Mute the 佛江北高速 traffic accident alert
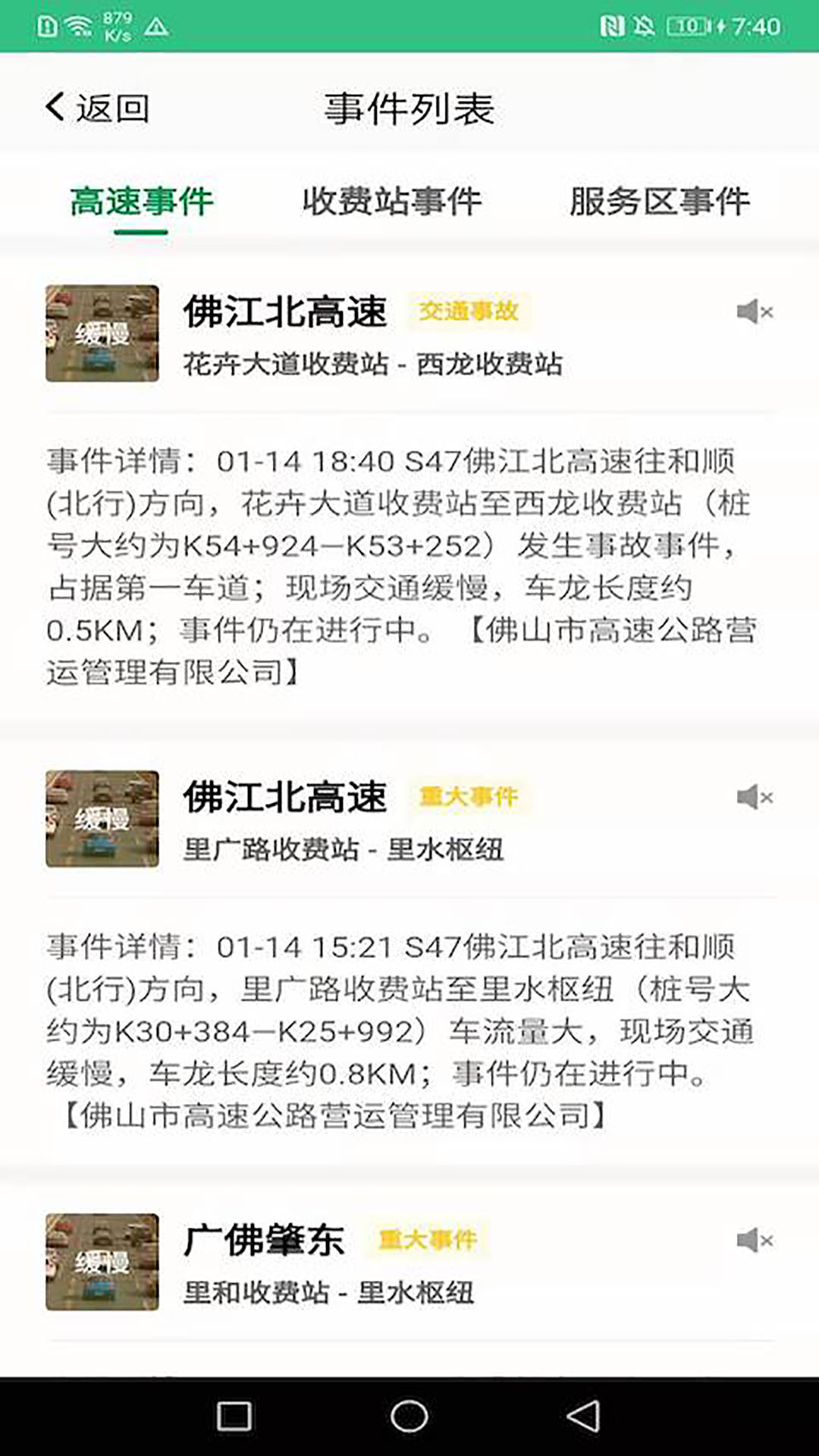This screenshot has width=819, height=1456. click(x=754, y=309)
